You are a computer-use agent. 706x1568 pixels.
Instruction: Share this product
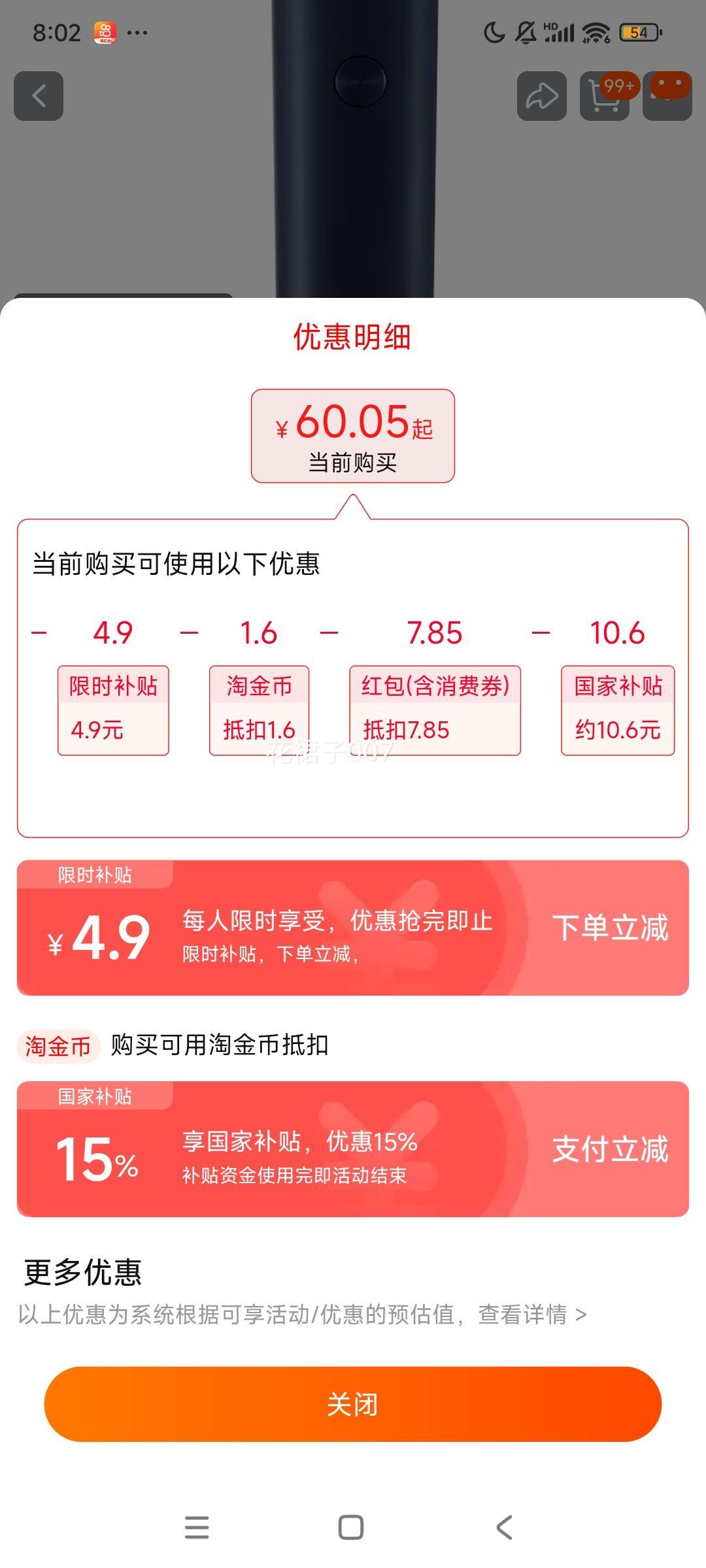(x=541, y=96)
